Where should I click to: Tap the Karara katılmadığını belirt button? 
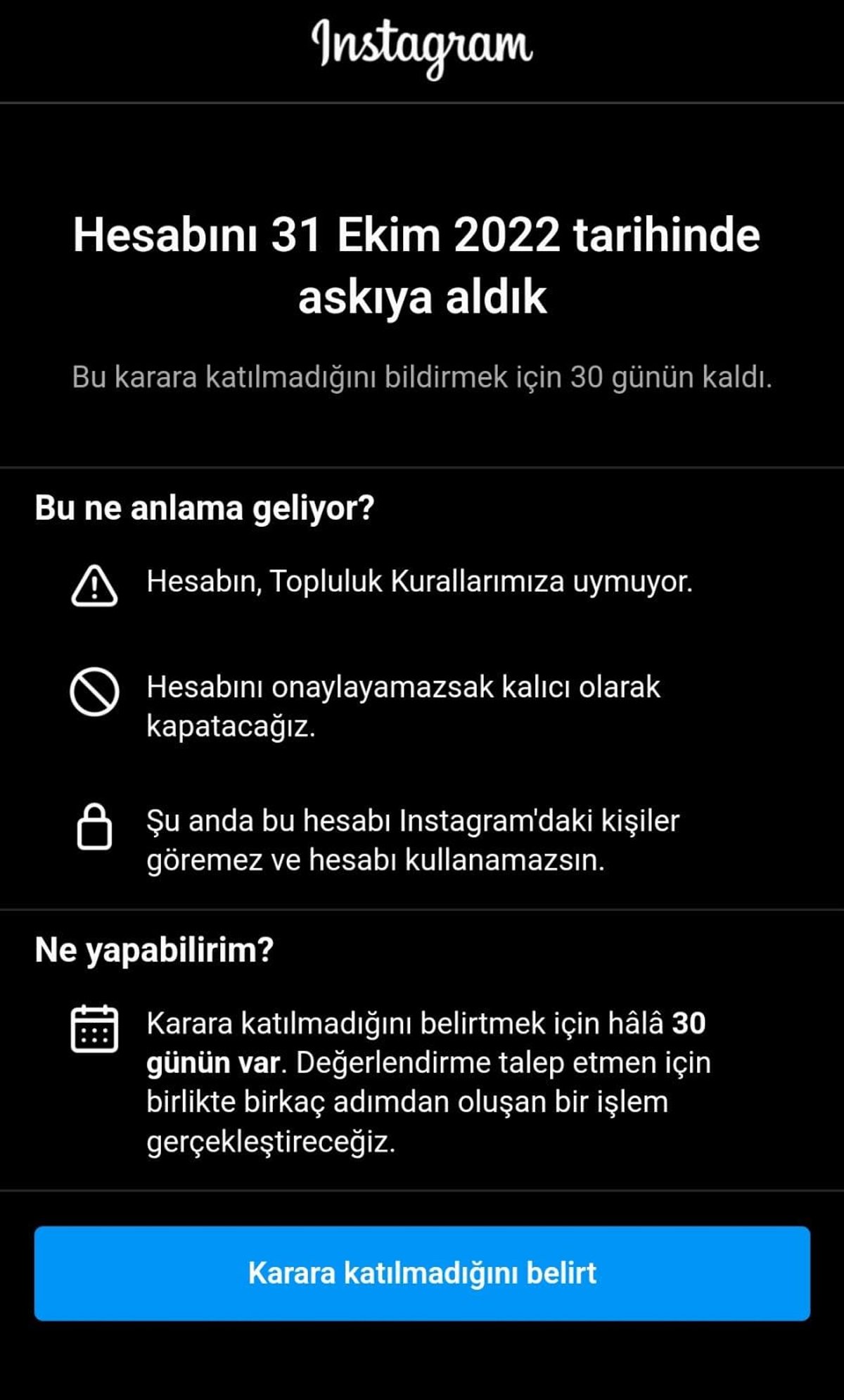(422, 1273)
